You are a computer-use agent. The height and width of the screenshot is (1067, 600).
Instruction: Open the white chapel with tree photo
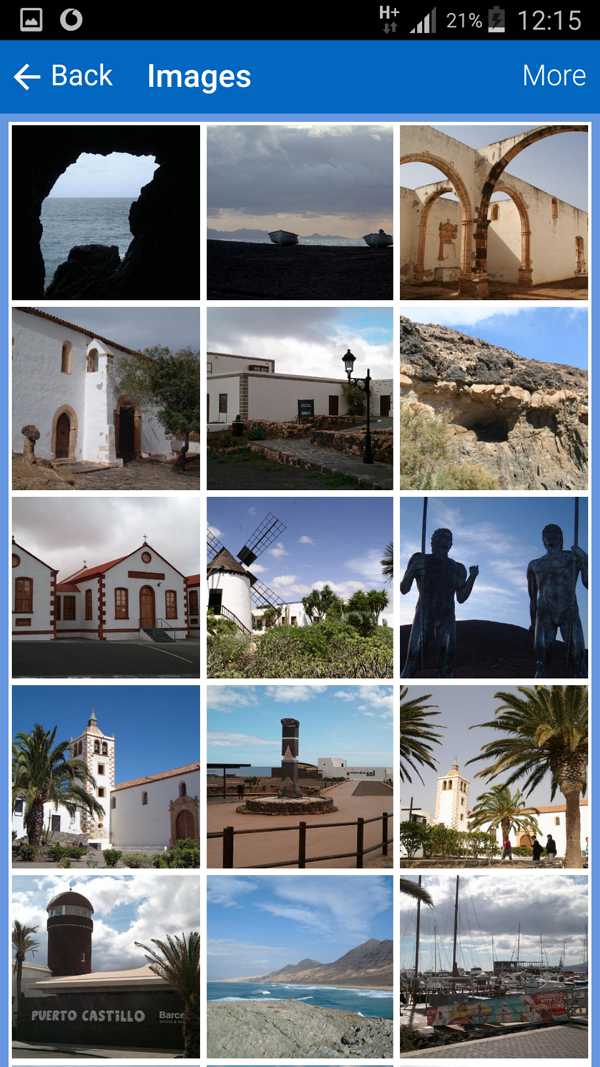[106, 398]
